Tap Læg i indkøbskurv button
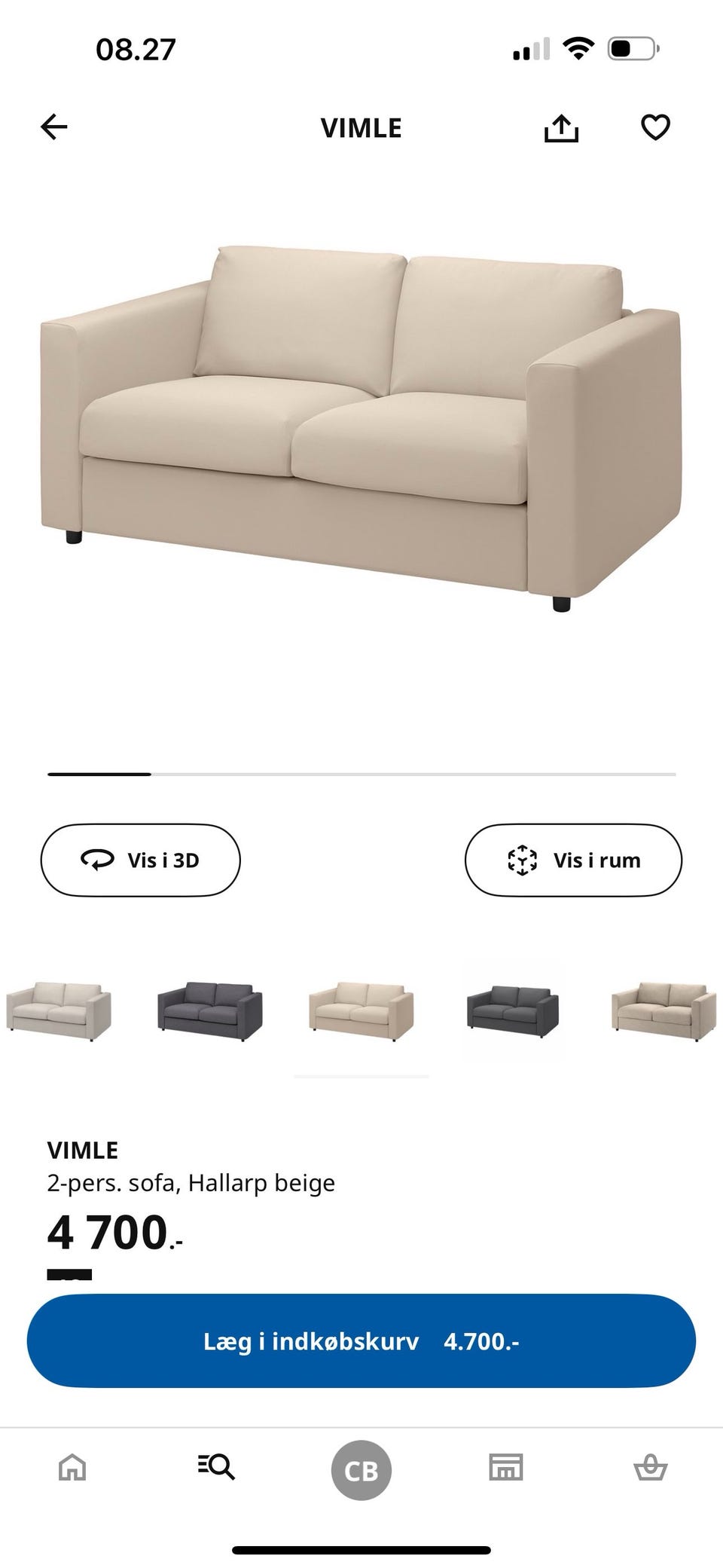 click(x=361, y=1341)
